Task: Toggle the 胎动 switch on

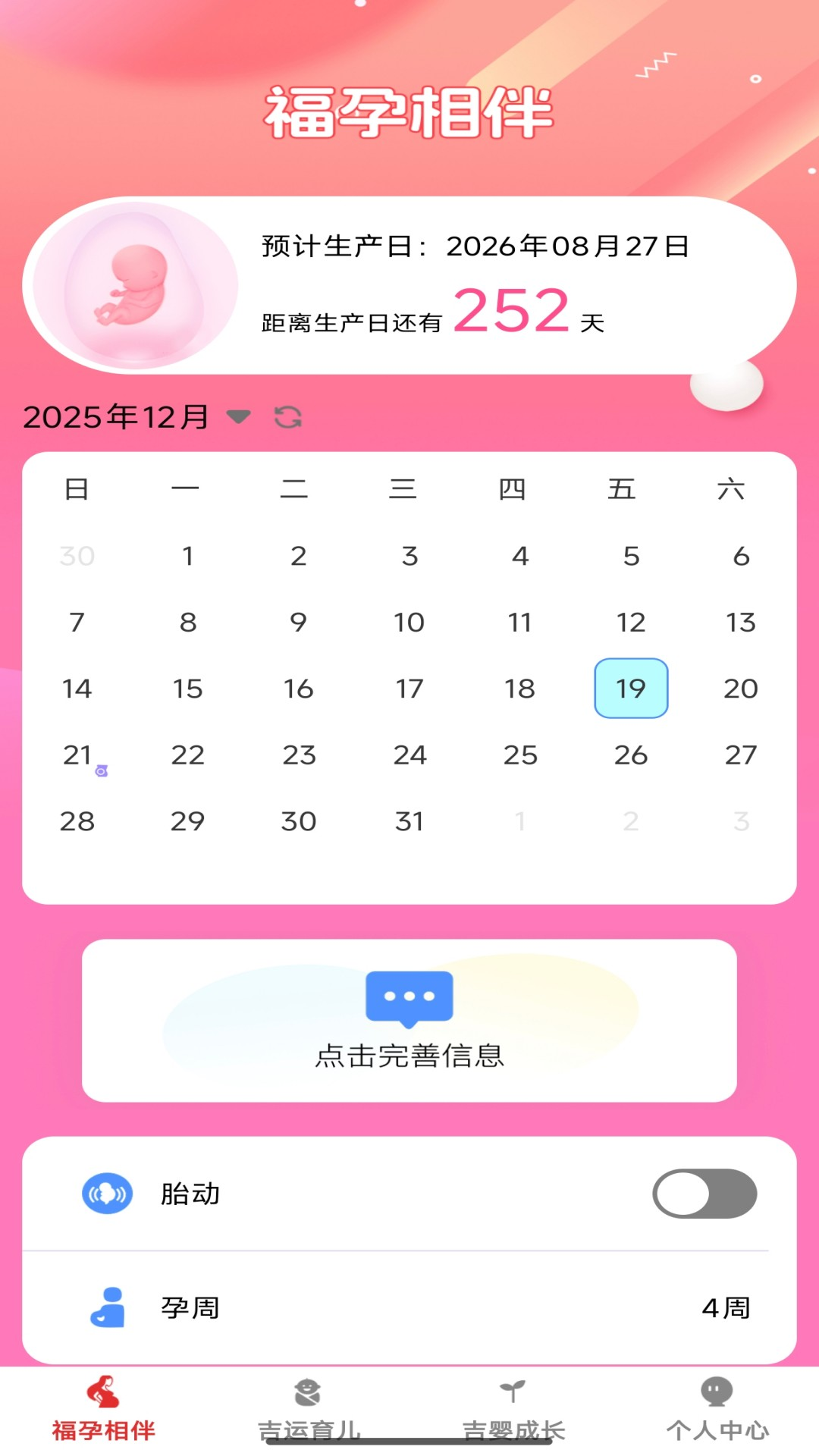Action: pos(704,1194)
